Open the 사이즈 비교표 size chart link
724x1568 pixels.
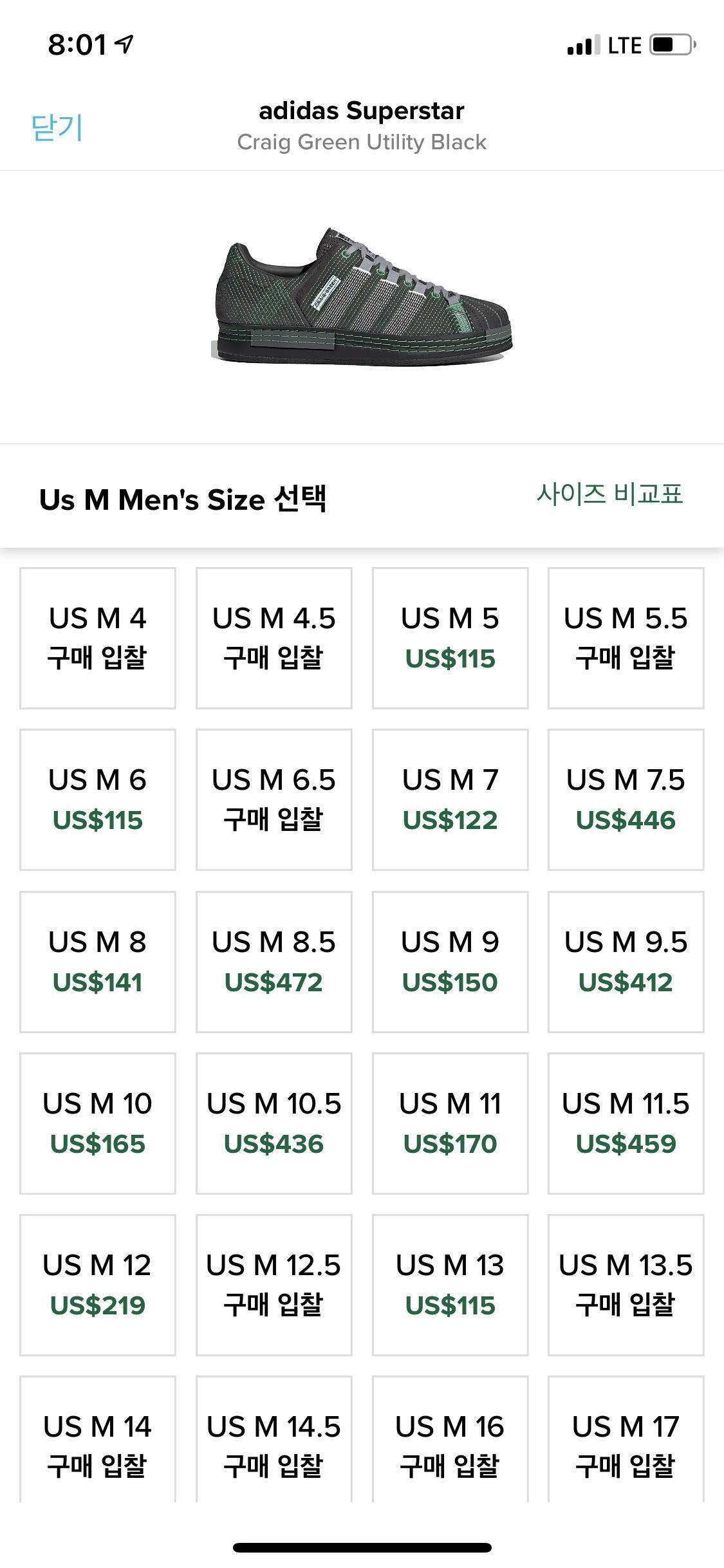click(609, 494)
